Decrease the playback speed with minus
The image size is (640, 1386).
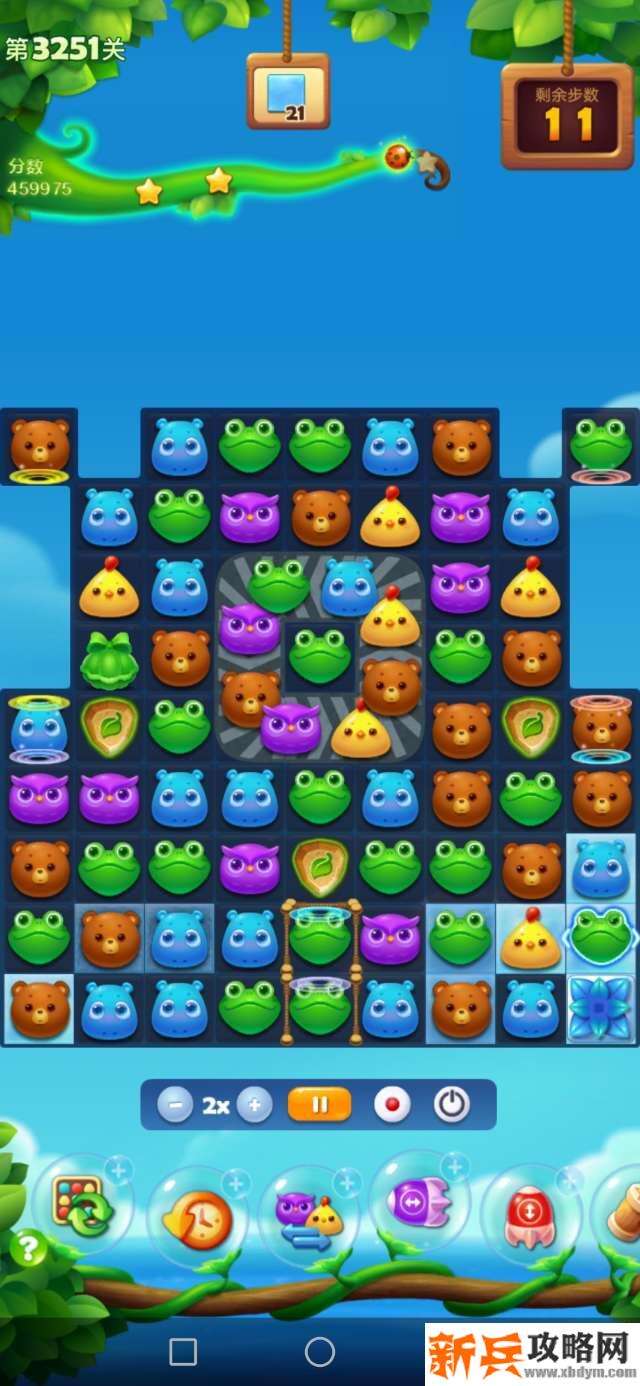pos(175,1105)
